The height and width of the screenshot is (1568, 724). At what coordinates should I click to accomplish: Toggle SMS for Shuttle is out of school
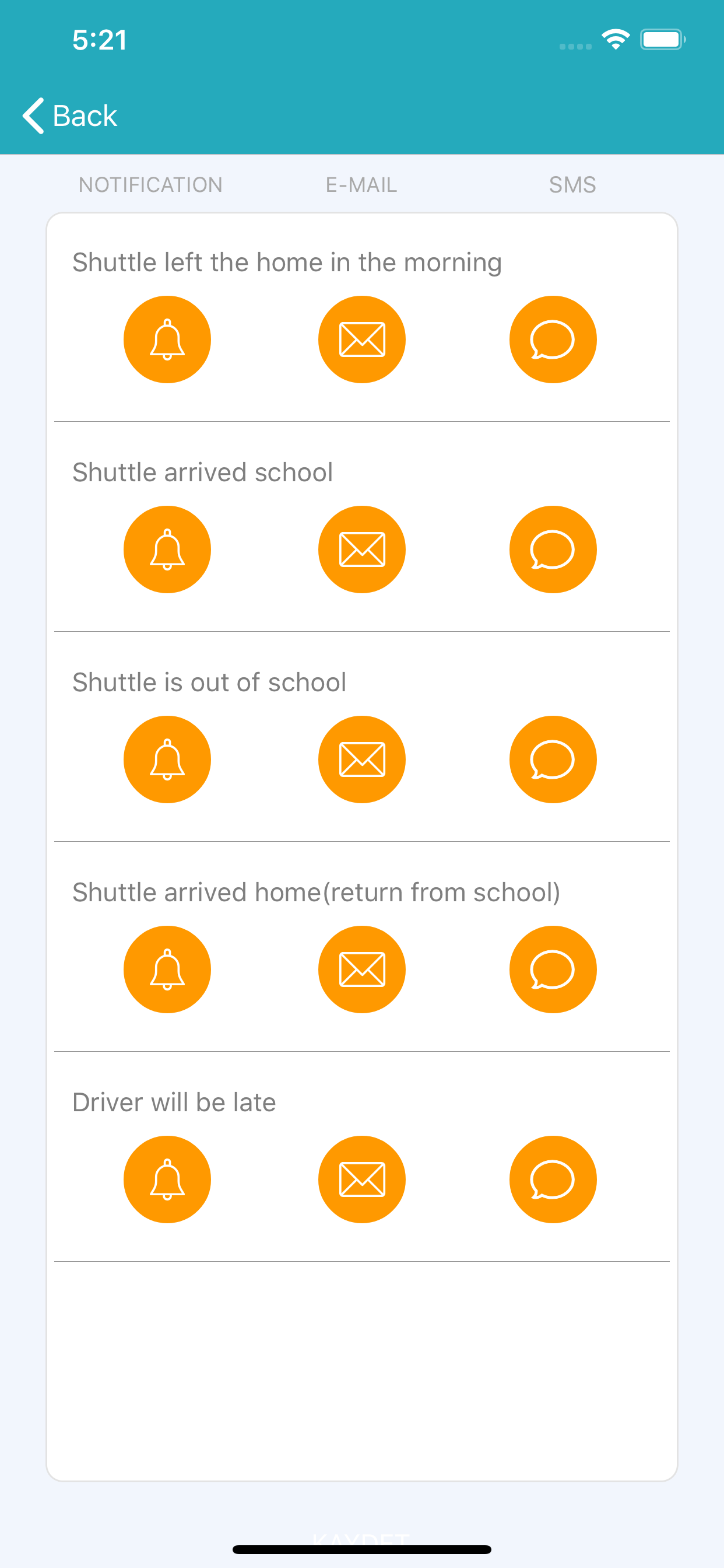pos(553,759)
